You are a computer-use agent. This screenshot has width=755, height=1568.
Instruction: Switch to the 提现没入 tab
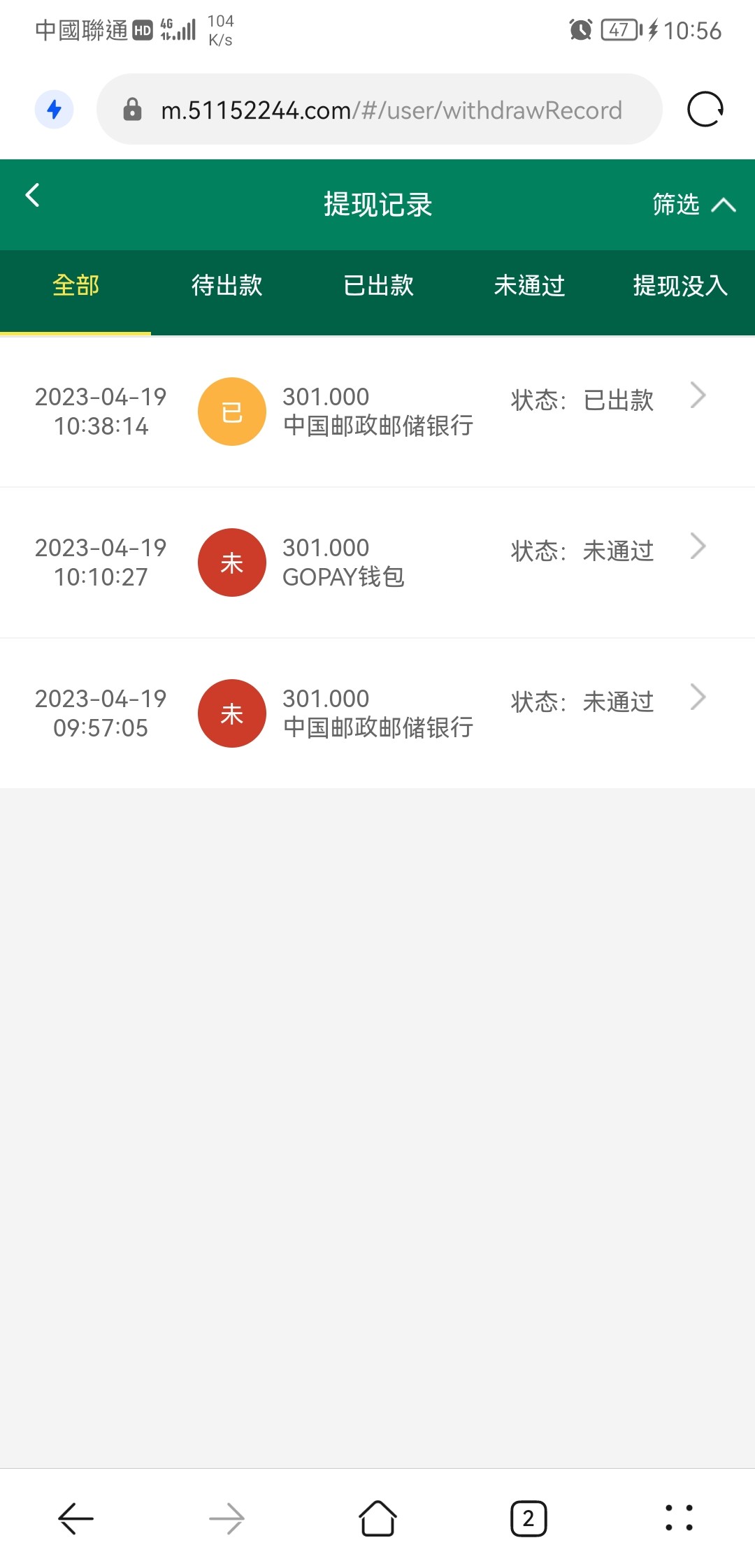(x=679, y=286)
